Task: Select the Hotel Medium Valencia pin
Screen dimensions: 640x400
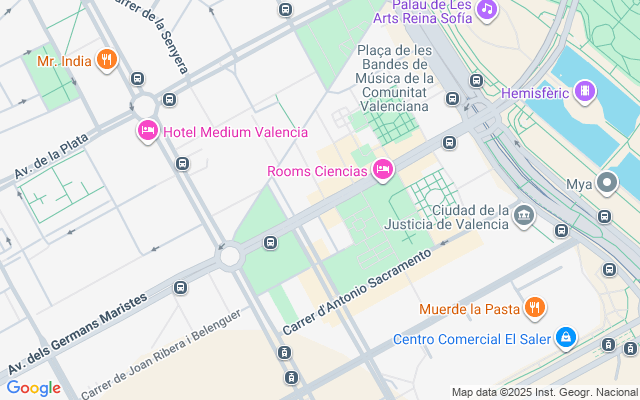Action: [x=147, y=131]
